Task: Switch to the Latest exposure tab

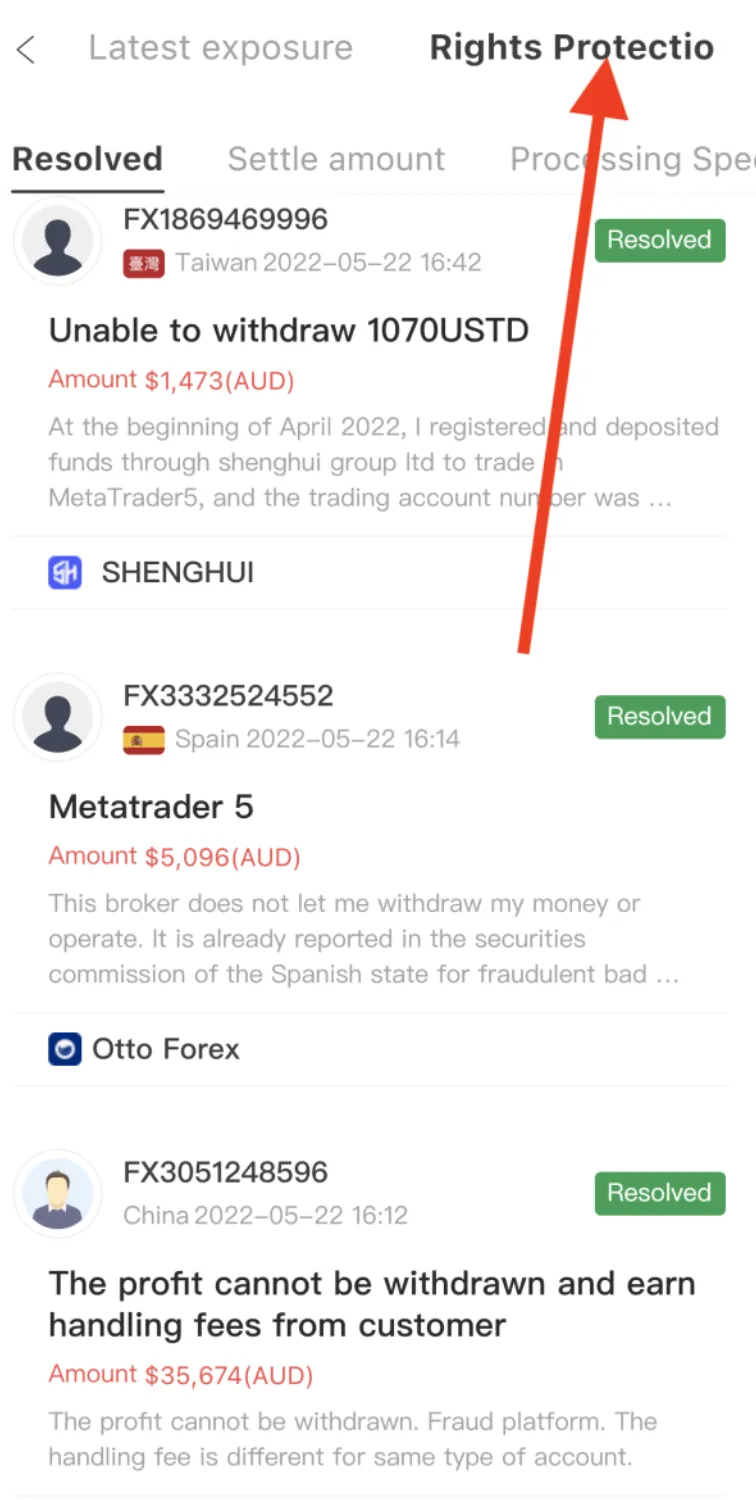Action: click(220, 48)
